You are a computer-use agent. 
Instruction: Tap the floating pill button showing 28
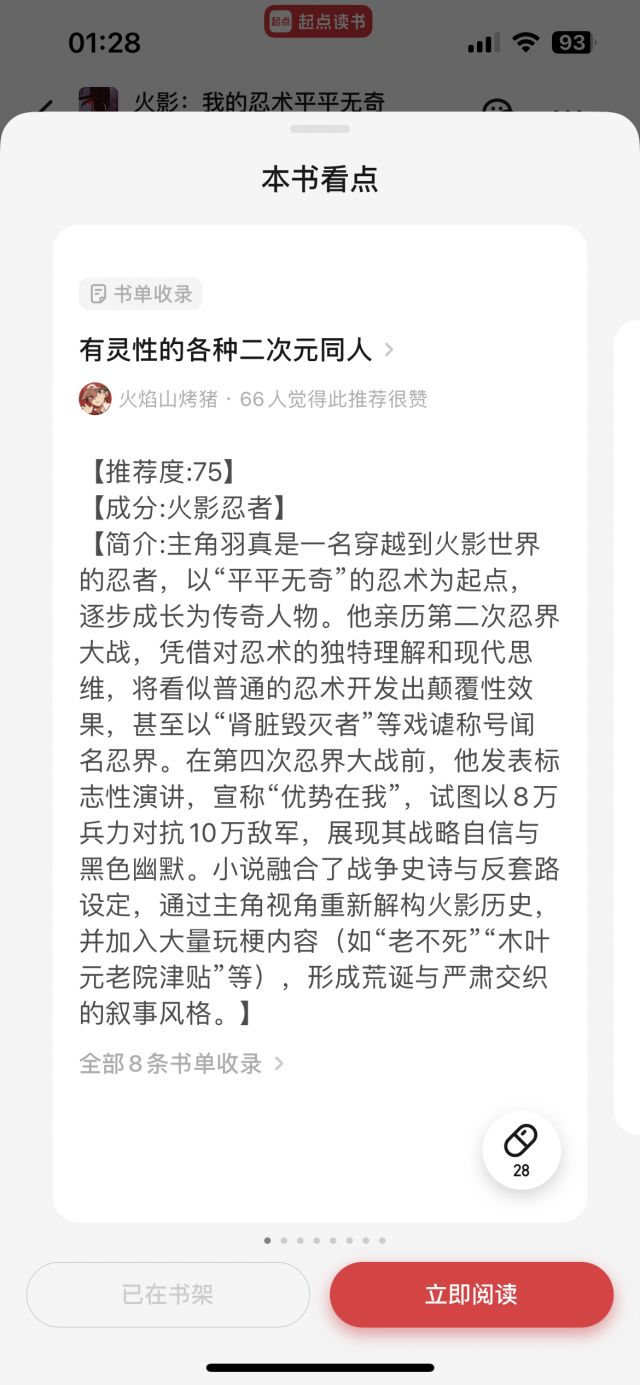point(521,1150)
